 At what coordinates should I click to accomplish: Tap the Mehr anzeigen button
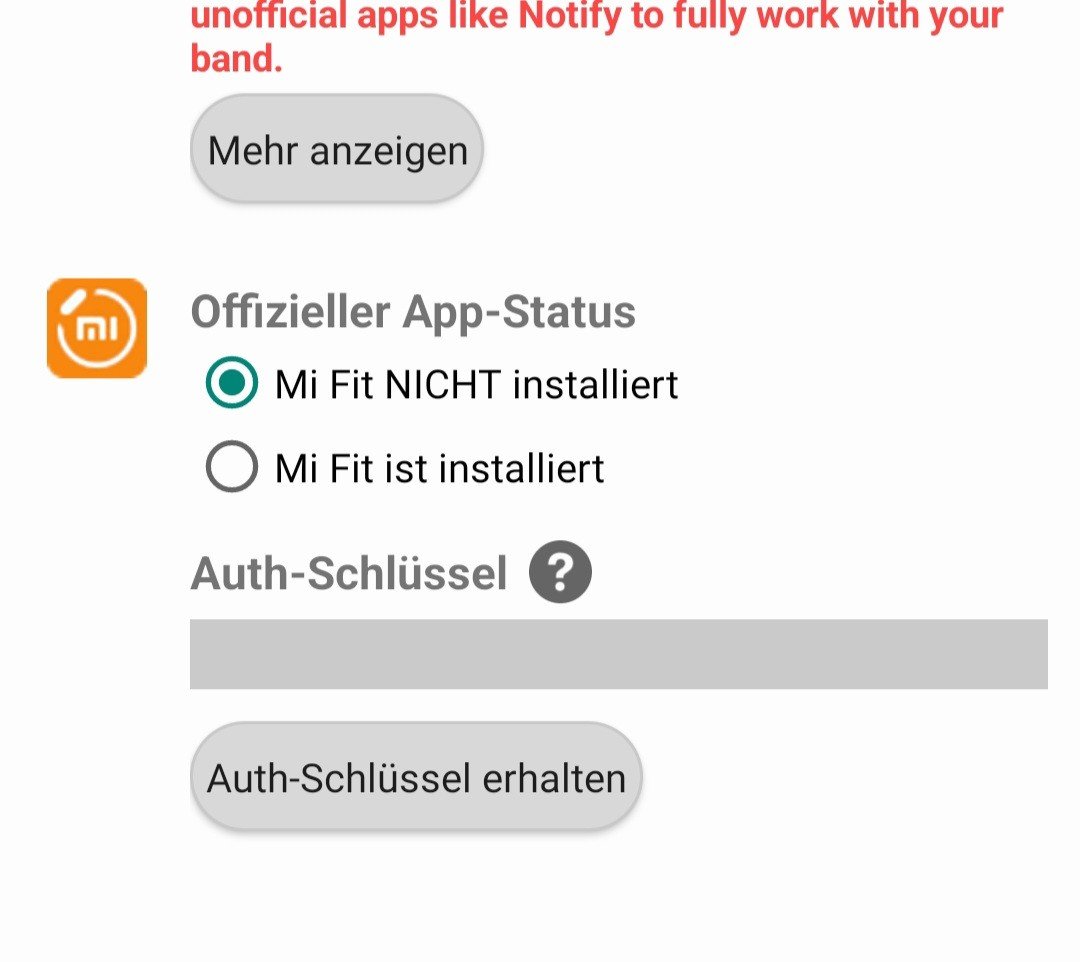pos(337,150)
